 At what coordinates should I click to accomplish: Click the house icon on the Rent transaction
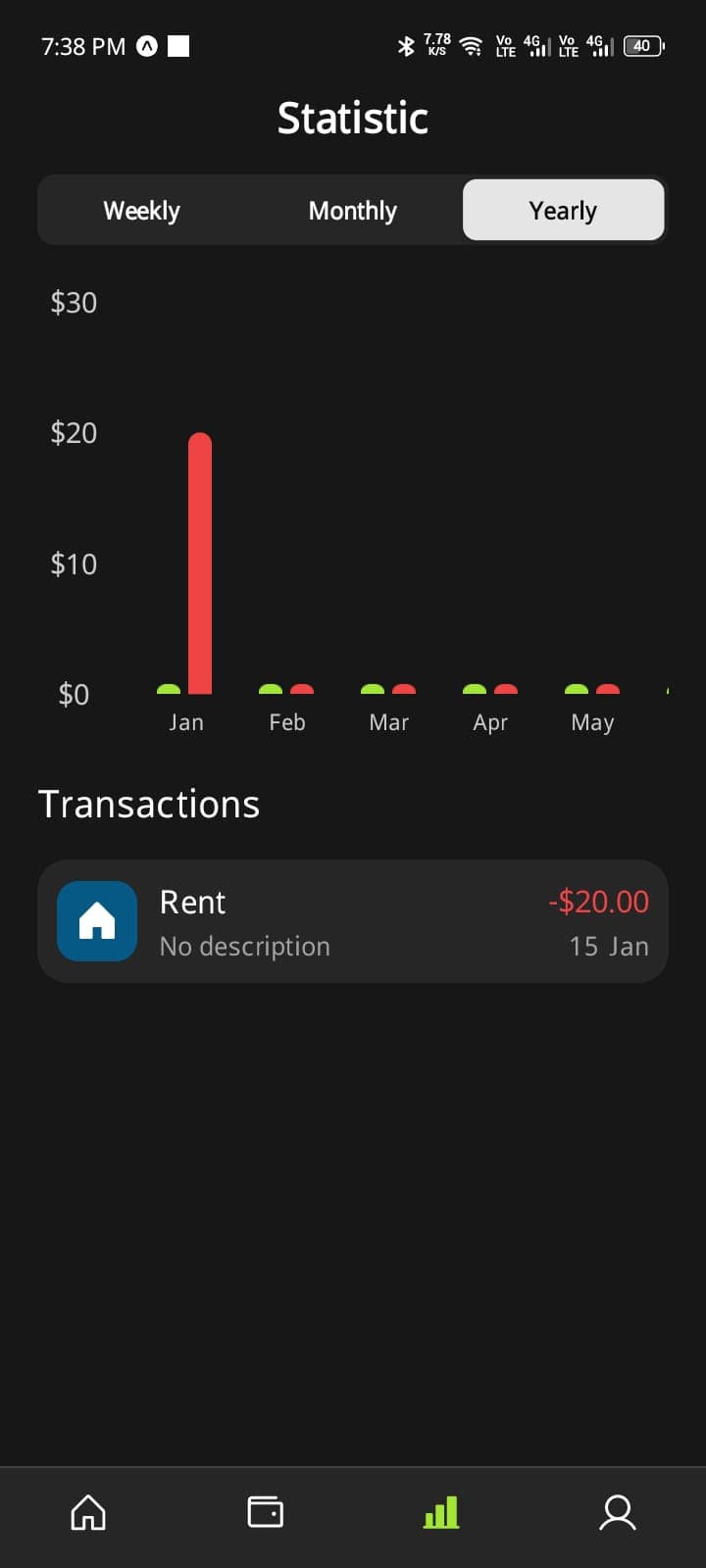tap(96, 920)
